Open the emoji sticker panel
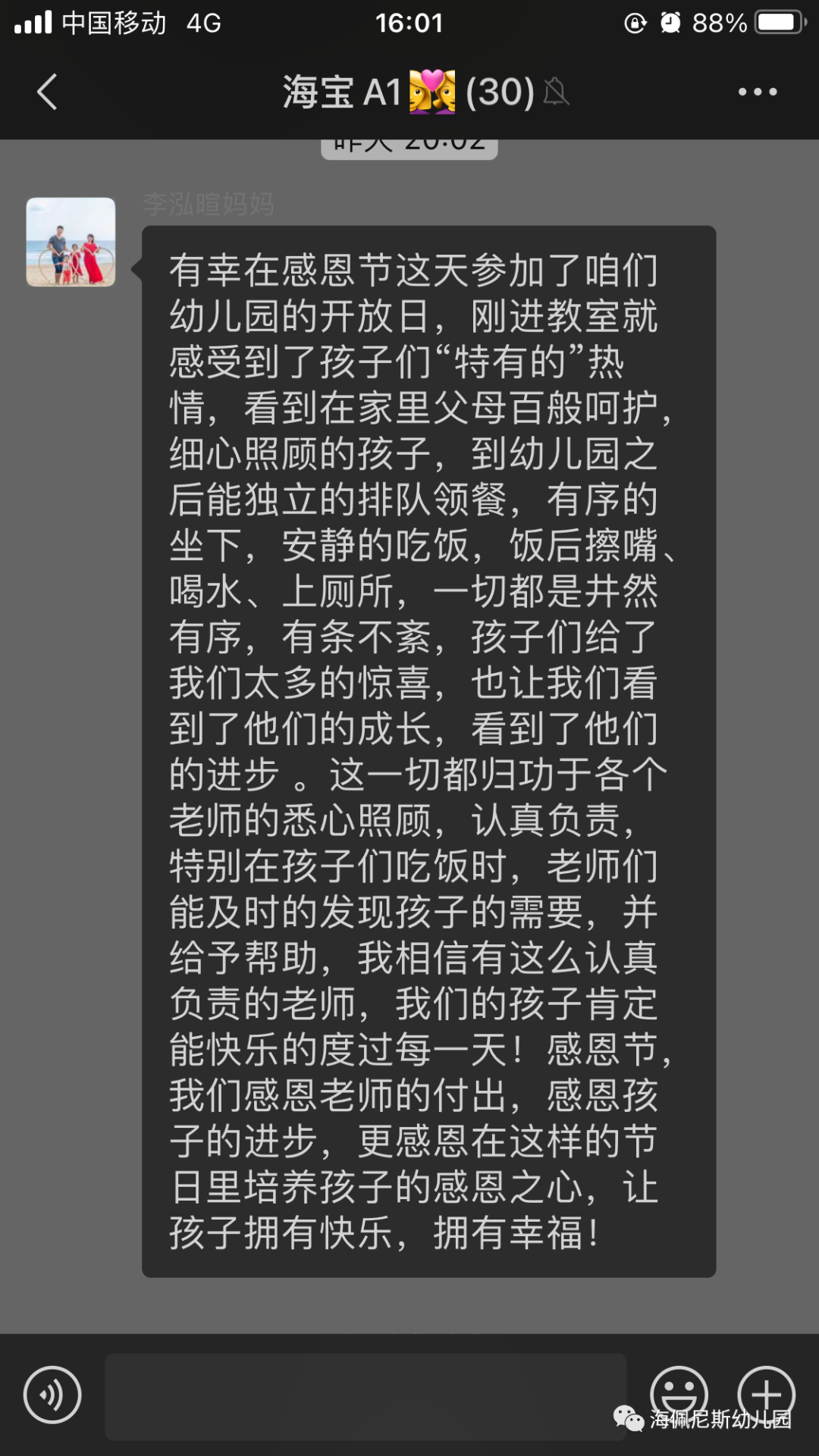This screenshot has width=819, height=1456. pos(679,1393)
